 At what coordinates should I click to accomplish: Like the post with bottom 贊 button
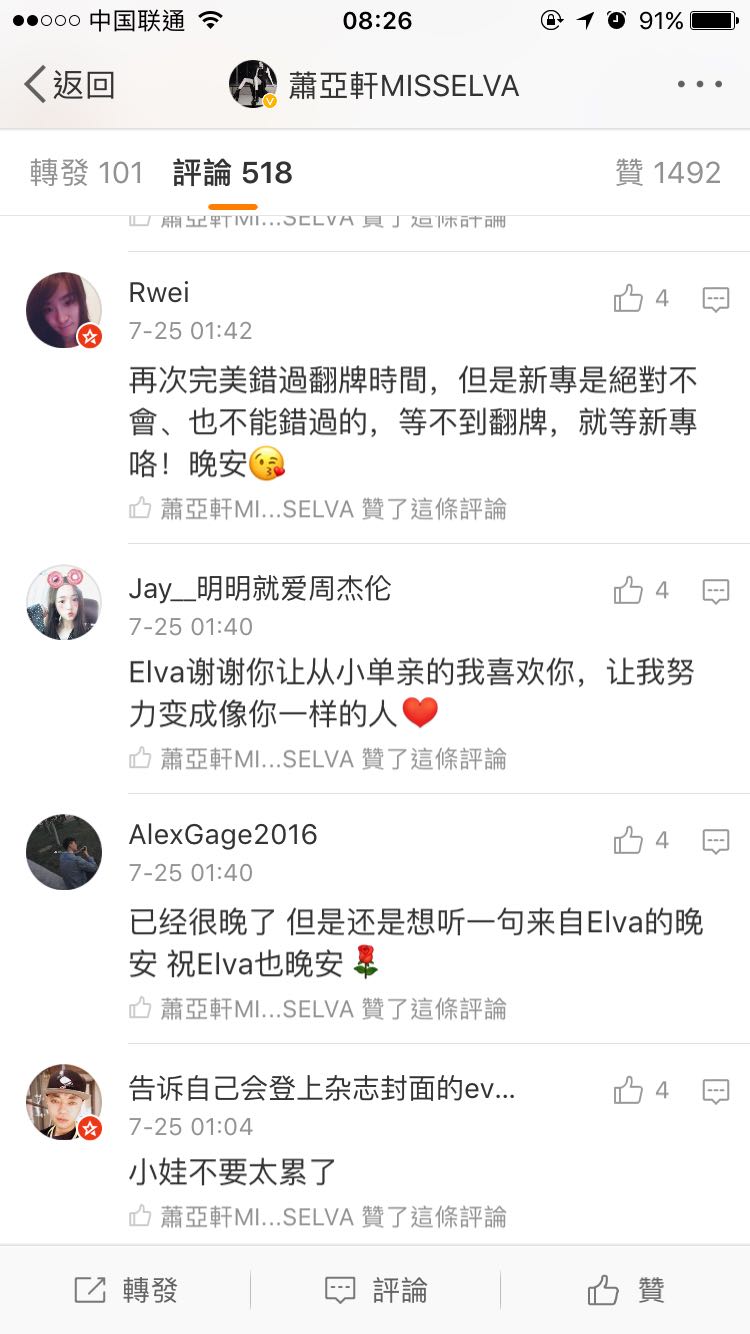[625, 1290]
